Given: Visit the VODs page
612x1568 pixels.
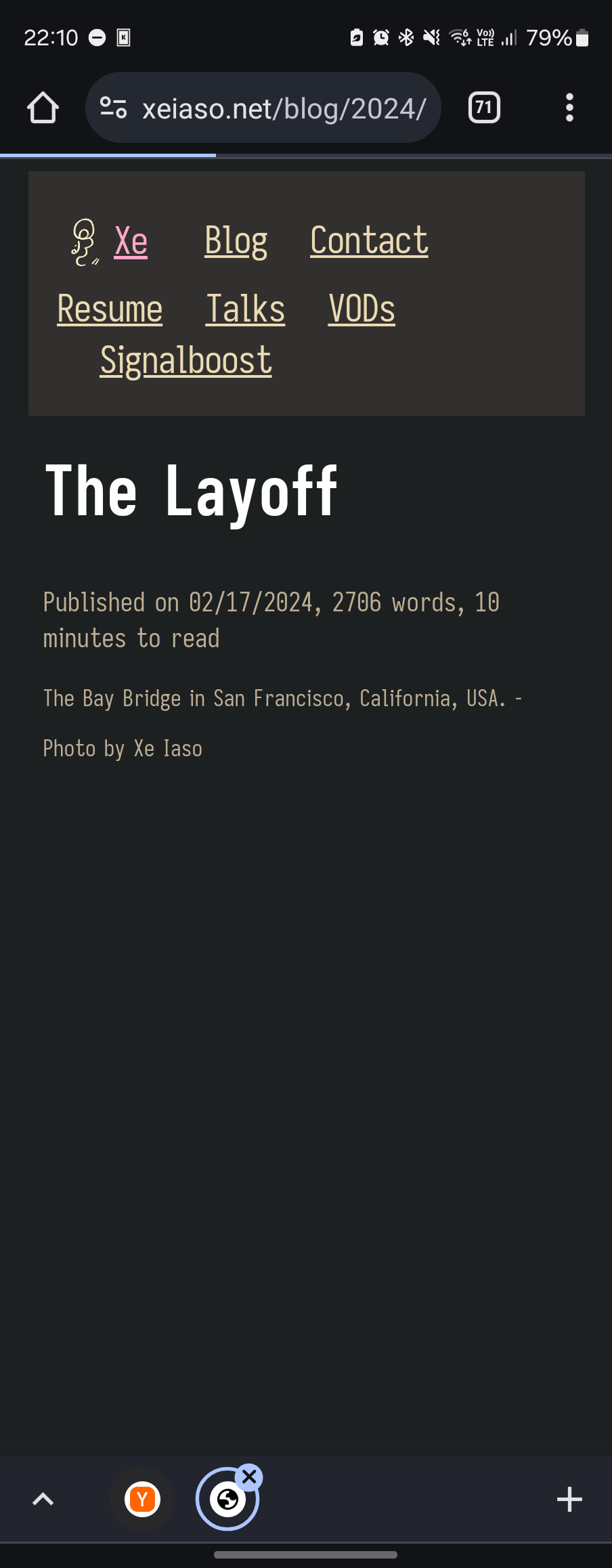Looking at the screenshot, I should pos(362,309).
